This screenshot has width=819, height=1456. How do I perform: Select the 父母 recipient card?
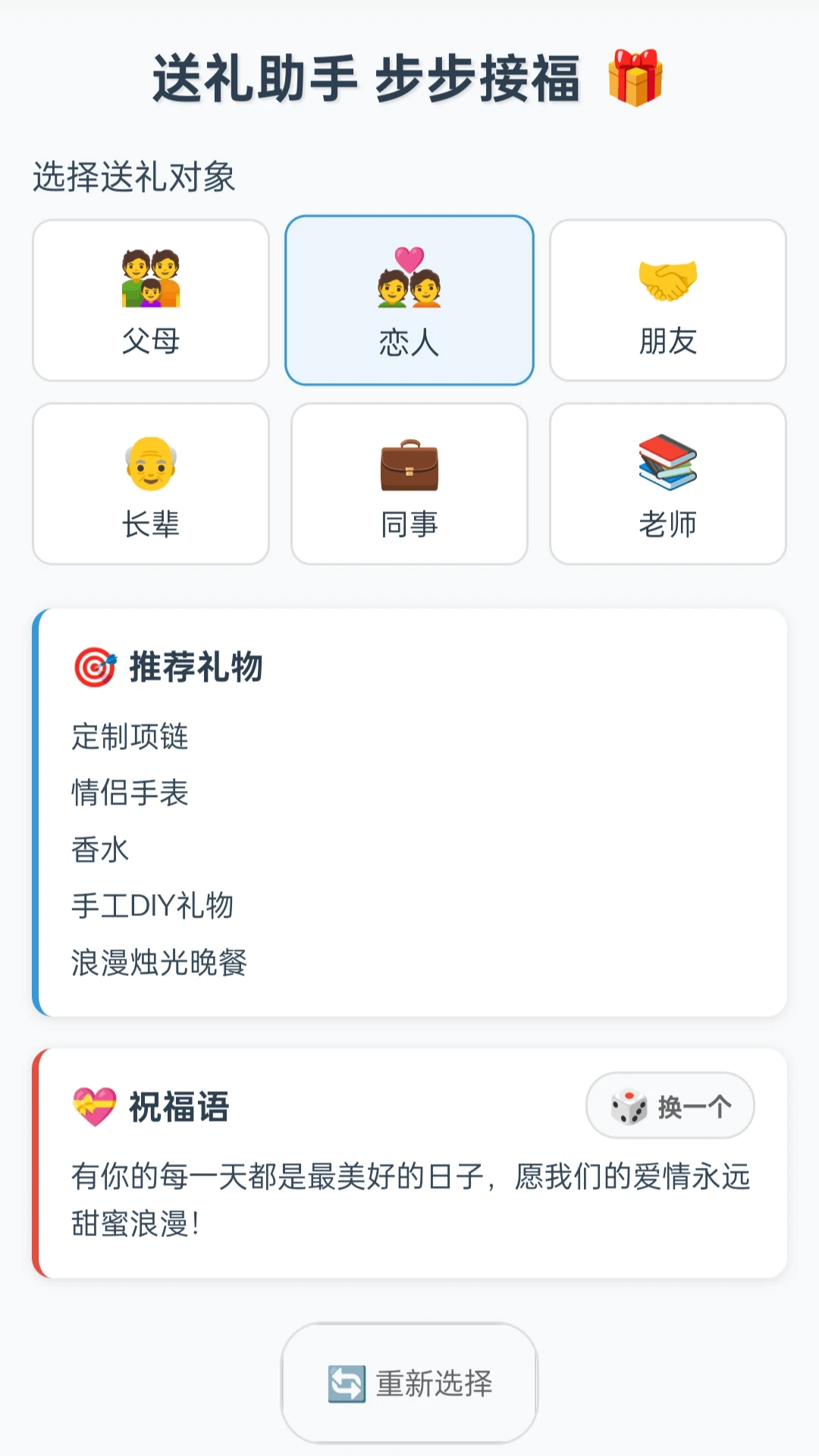[x=151, y=300]
